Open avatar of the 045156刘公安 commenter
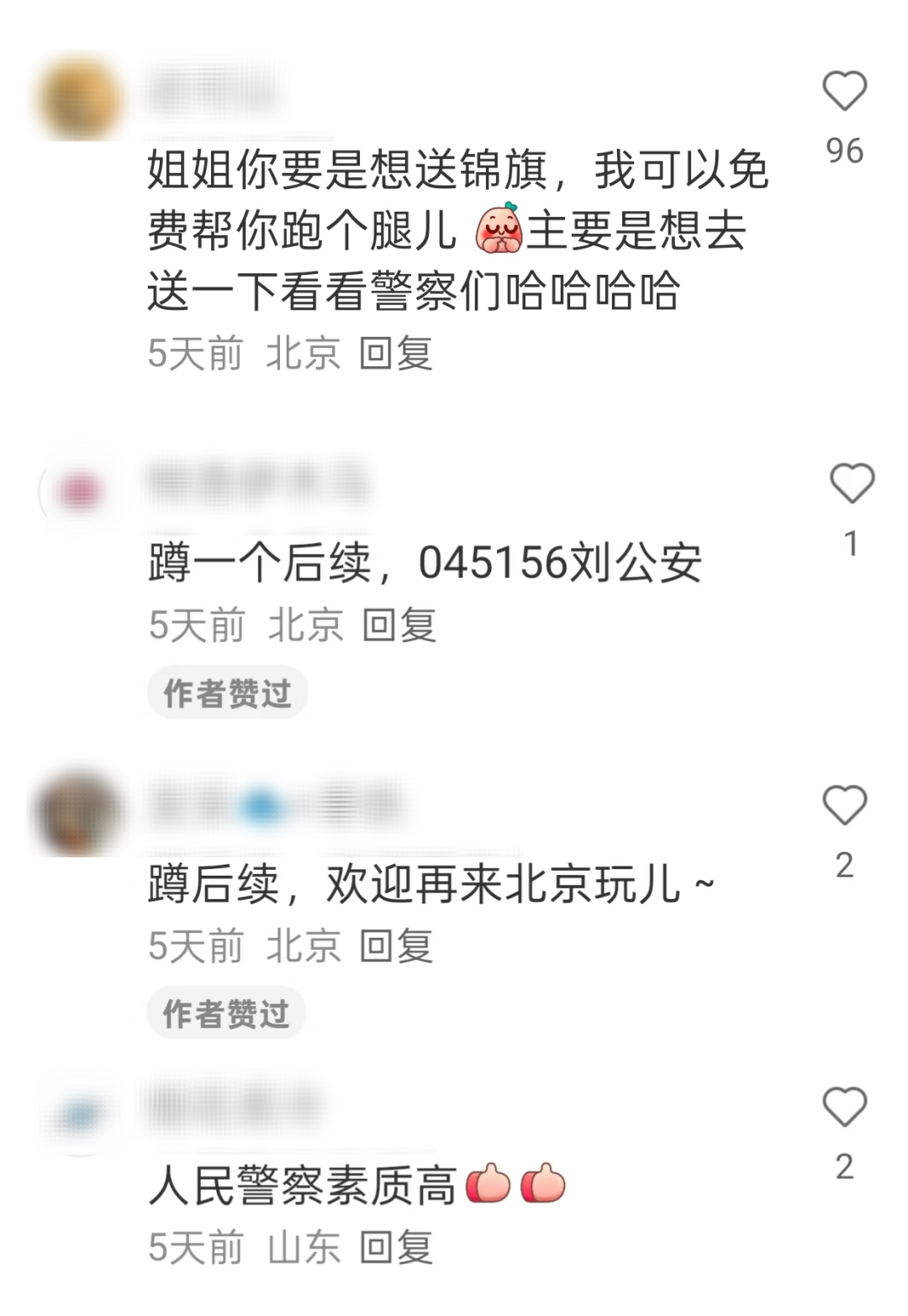 pyautogui.click(x=78, y=492)
